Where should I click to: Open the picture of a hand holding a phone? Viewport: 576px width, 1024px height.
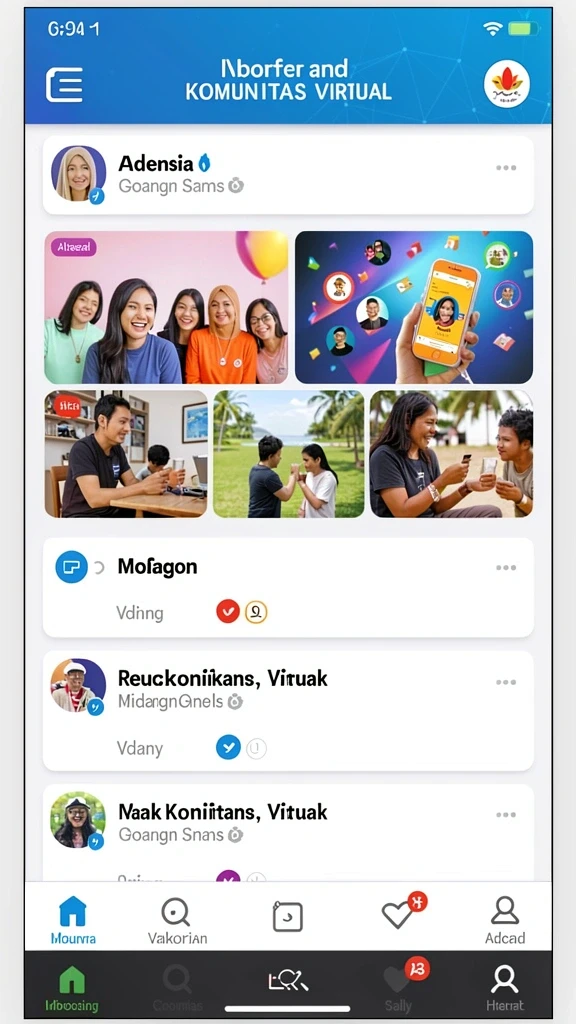pos(414,307)
